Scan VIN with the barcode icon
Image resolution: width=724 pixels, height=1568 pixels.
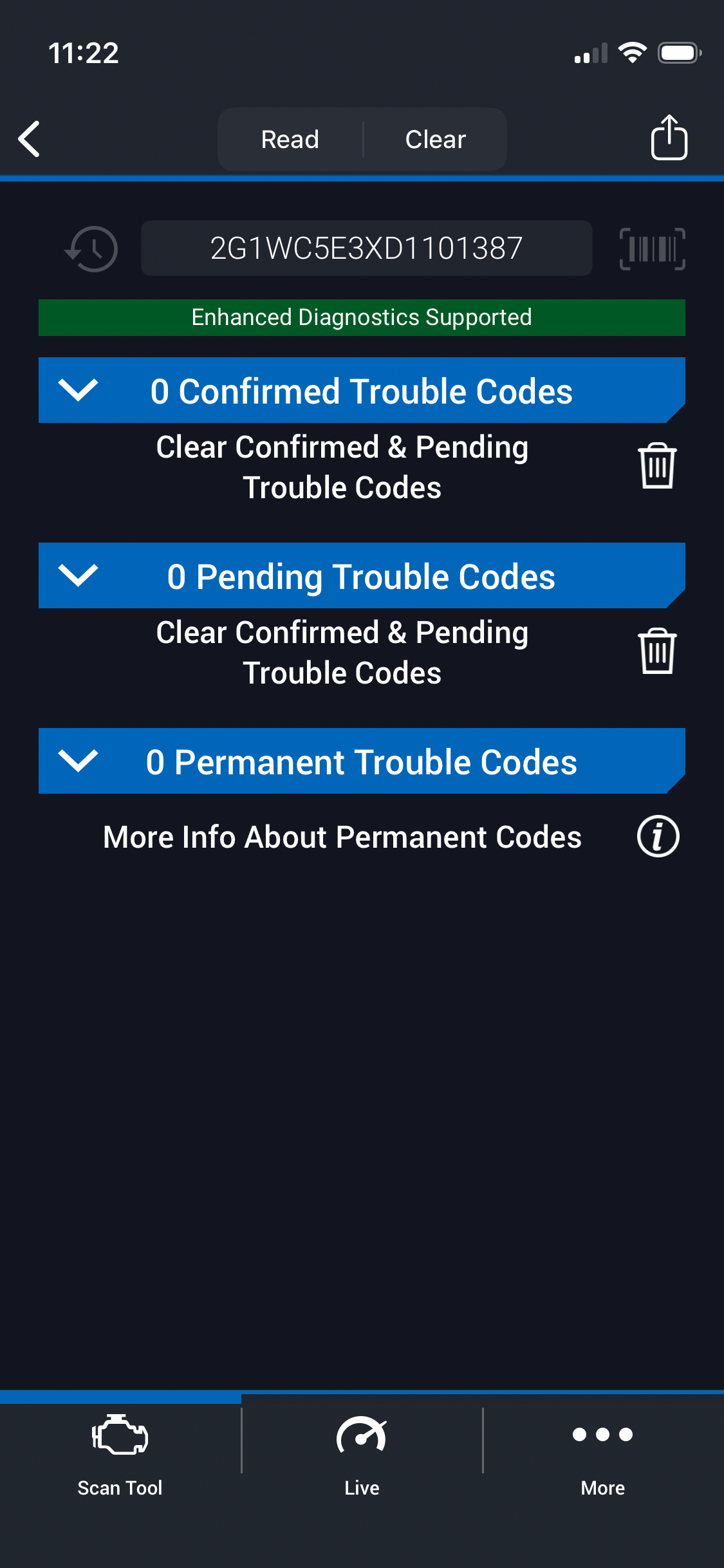tap(652, 249)
